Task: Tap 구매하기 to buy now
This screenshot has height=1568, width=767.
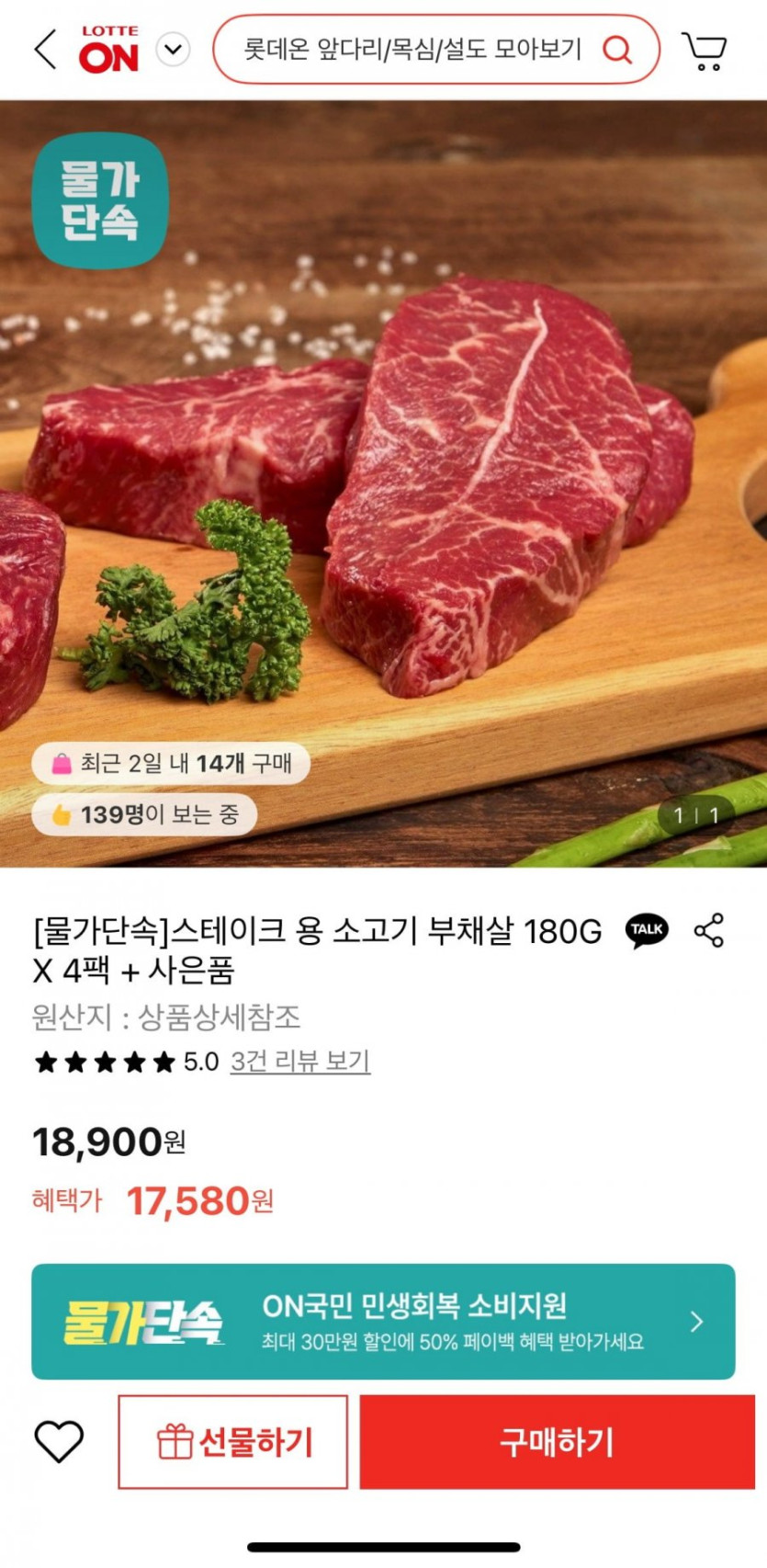Action: [557, 1441]
